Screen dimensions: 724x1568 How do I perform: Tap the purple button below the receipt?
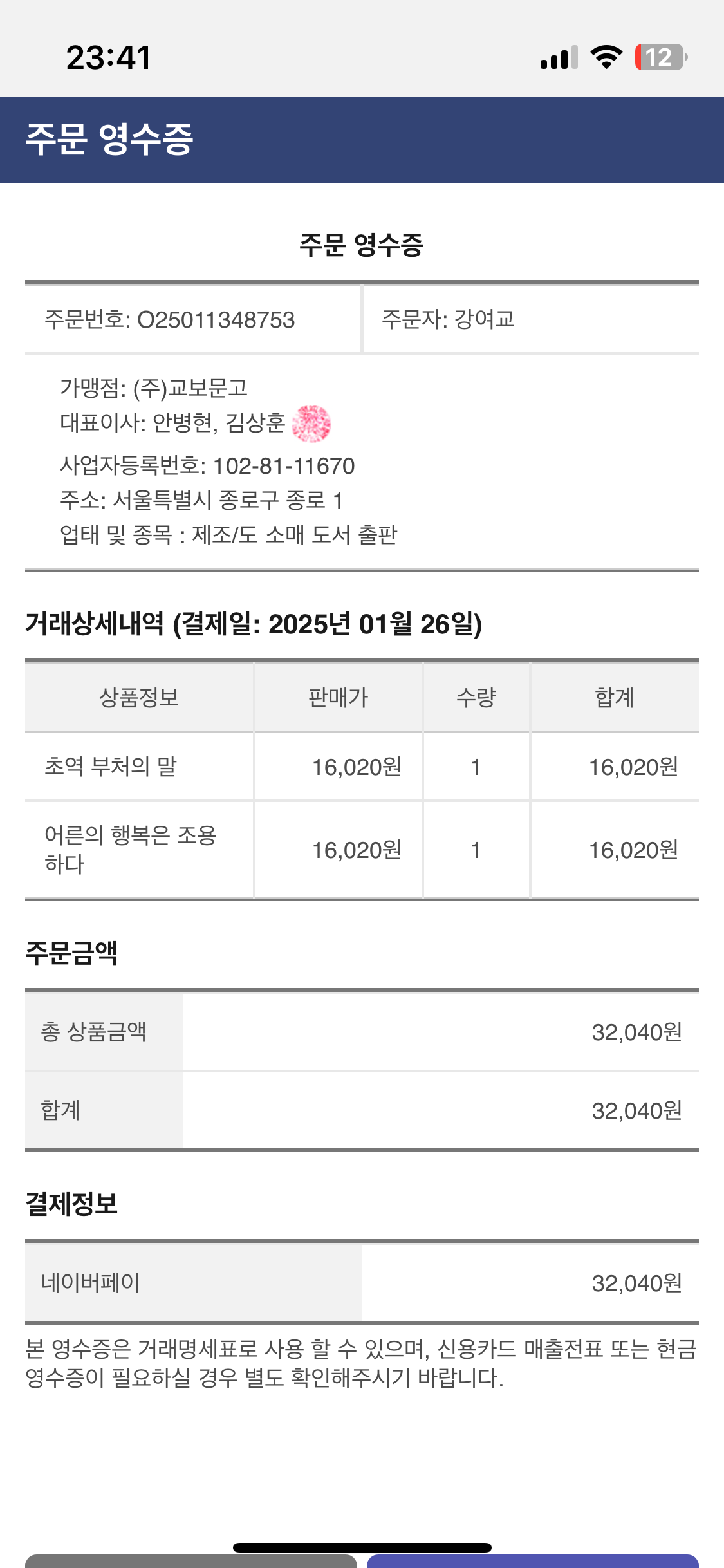pos(533,1561)
